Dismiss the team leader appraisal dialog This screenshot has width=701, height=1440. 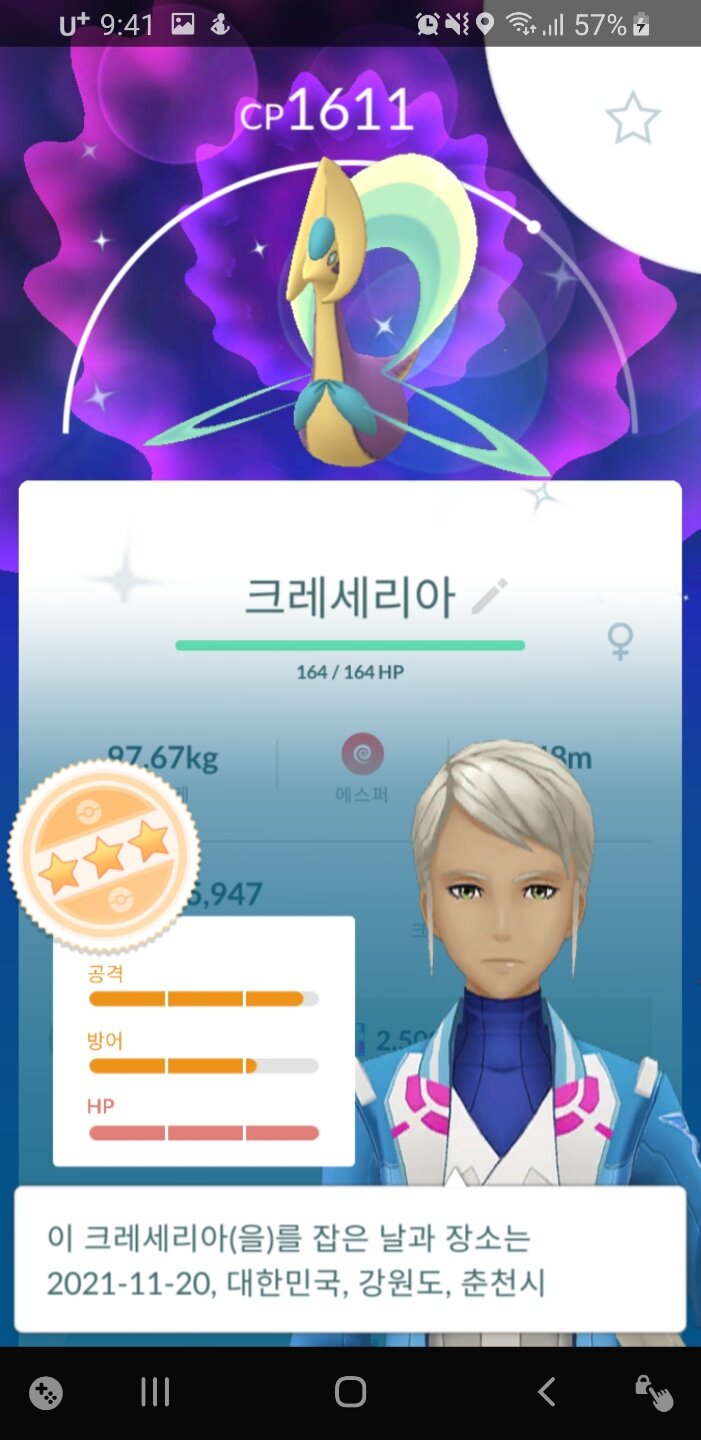(350, 1257)
